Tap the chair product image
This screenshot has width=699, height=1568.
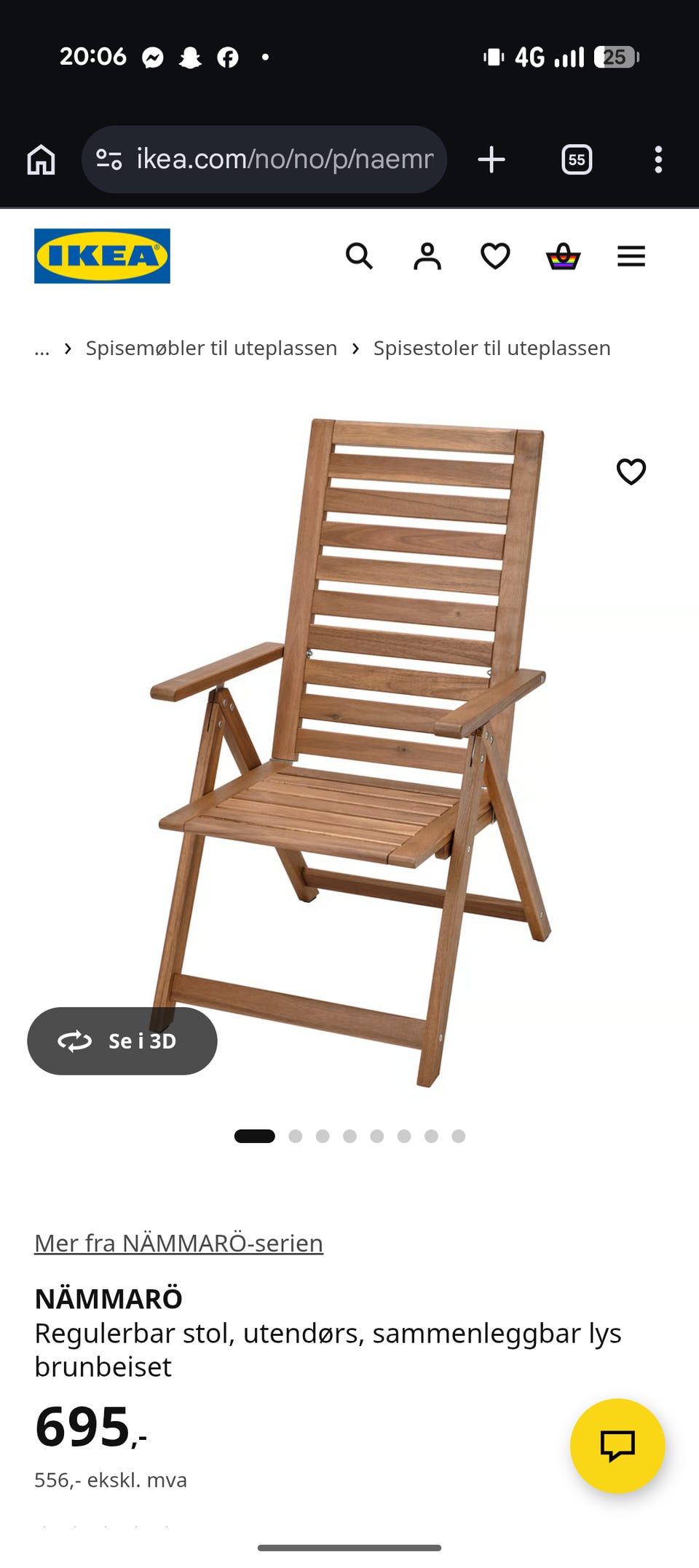click(x=349, y=752)
